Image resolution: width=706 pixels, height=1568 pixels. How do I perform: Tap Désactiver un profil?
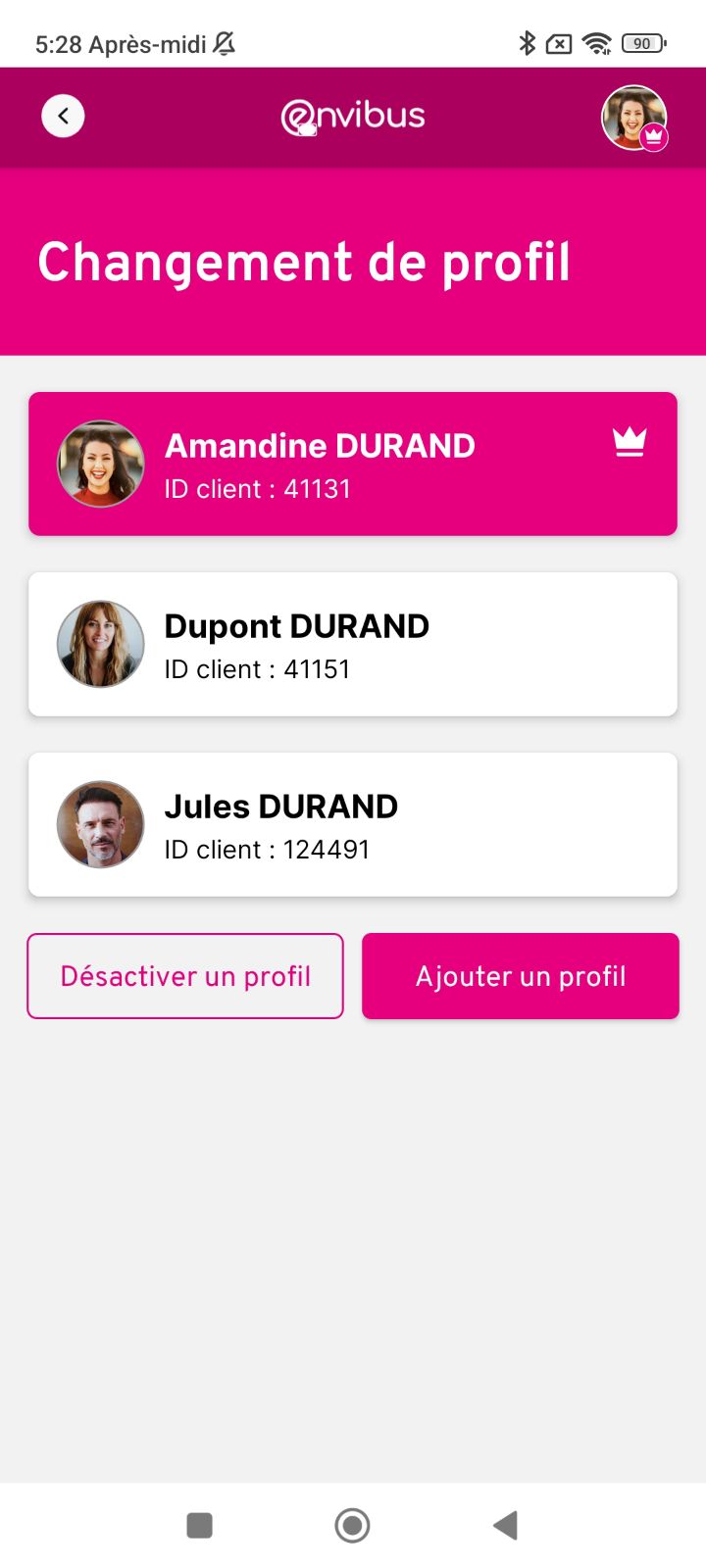pyautogui.click(x=185, y=976)
